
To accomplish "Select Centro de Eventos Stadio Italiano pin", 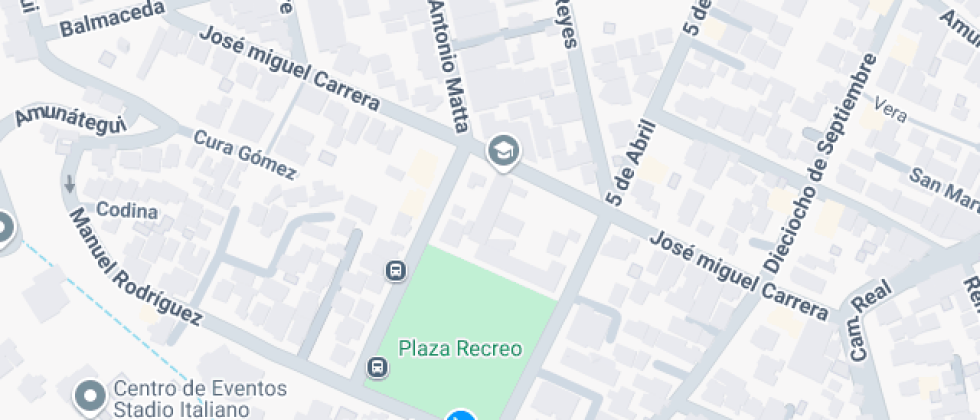I will tap(93, 397).
